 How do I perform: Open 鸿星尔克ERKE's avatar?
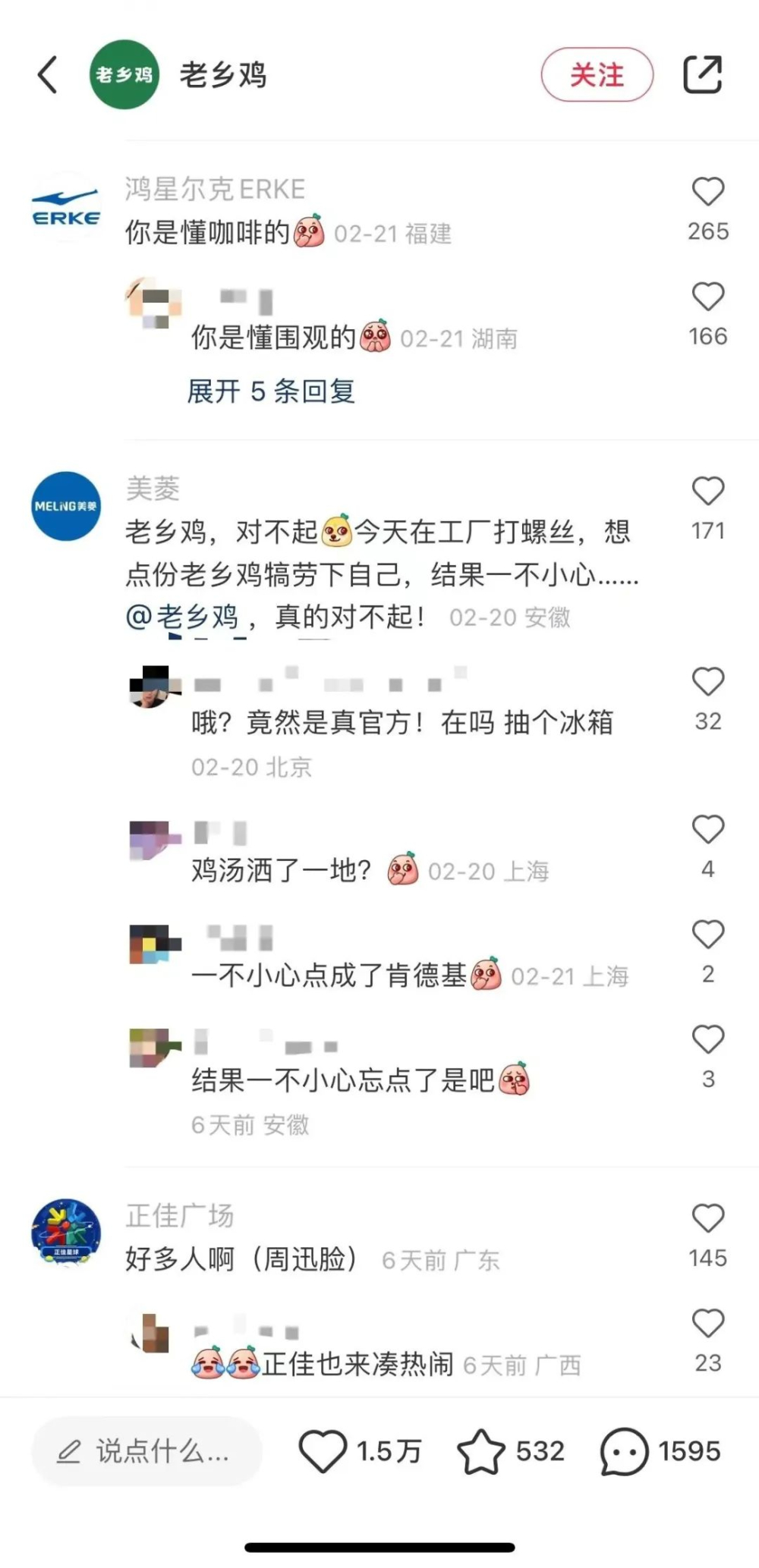[x=66, y=206]
